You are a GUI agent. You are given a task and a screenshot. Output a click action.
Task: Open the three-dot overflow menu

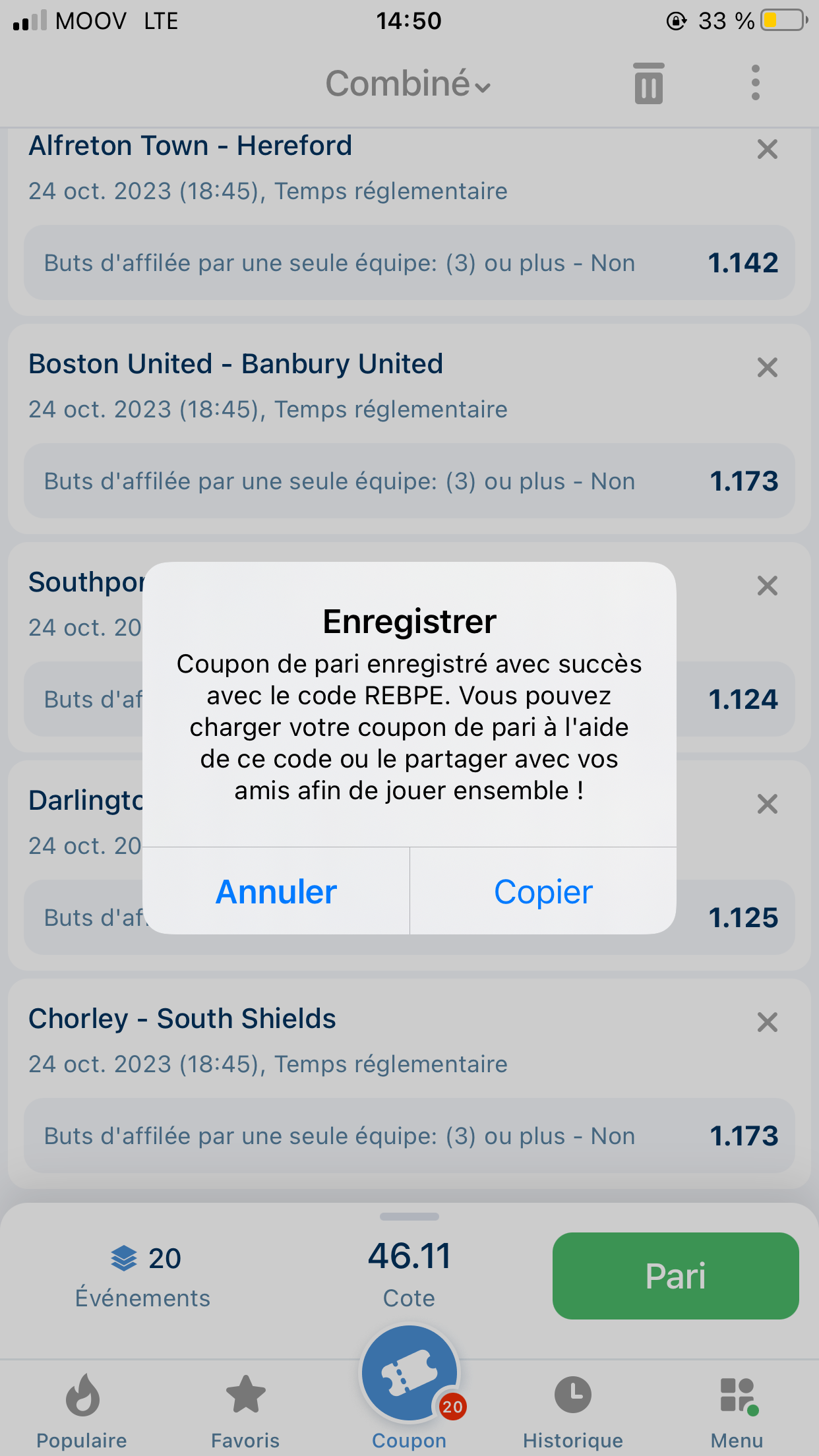[x=756, y=83]
